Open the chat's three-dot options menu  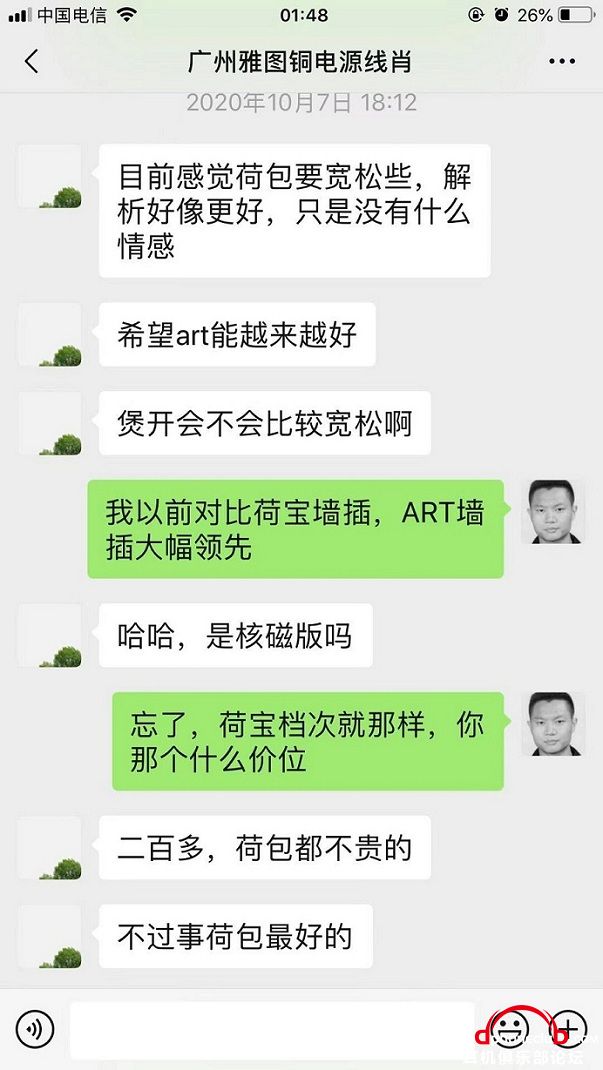point(562,62)
